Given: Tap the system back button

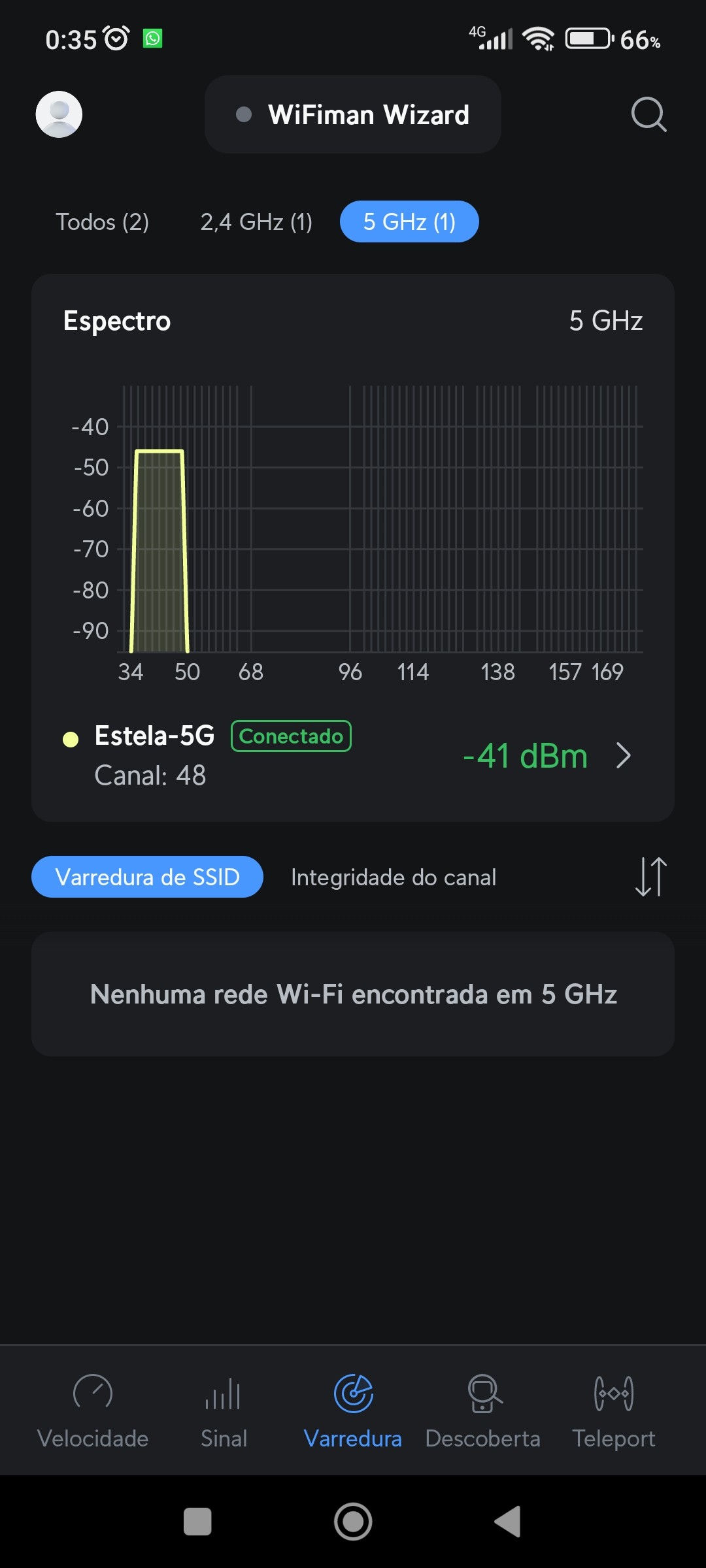Looking at the screenshot, I should coord(508,1522).
